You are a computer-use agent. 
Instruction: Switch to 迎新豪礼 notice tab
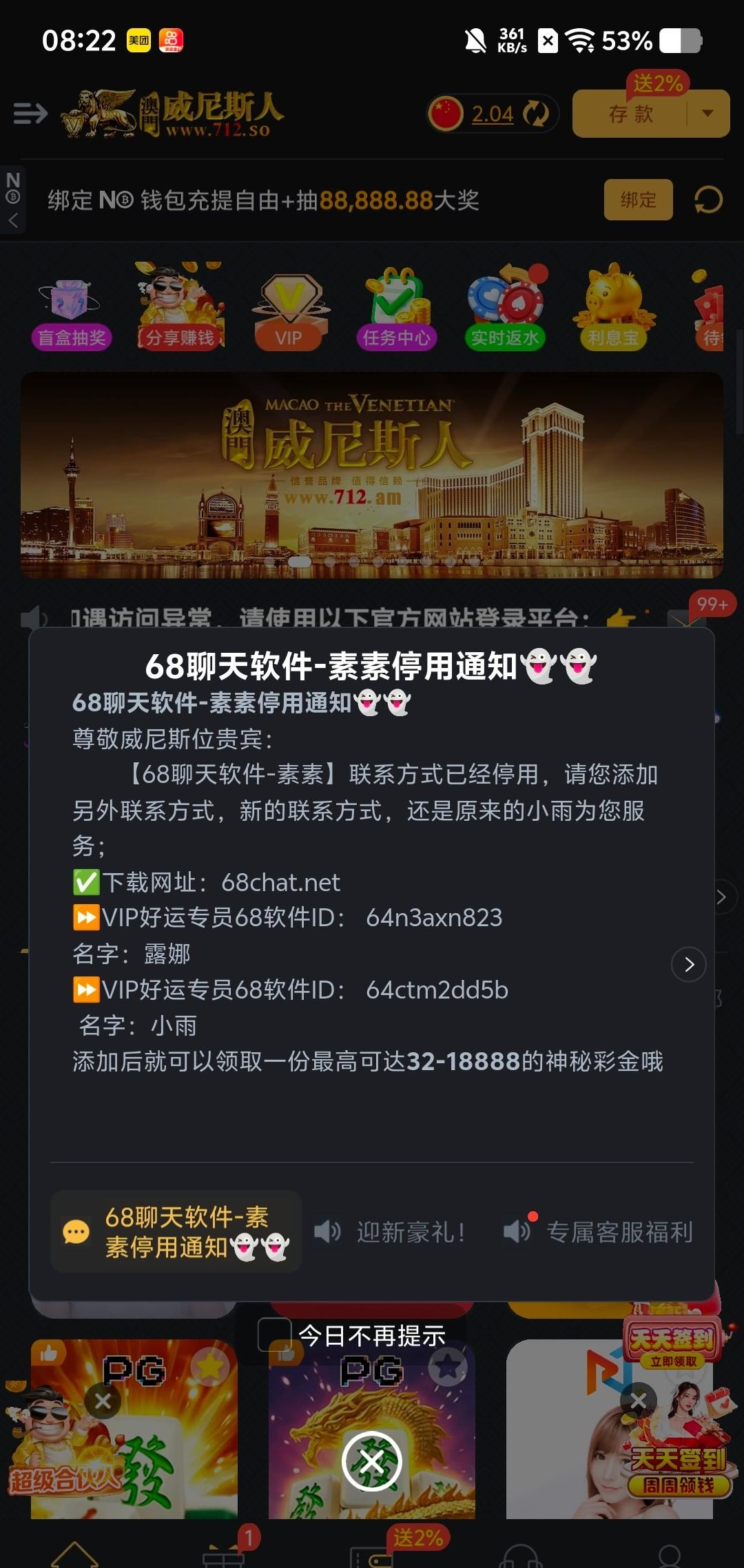click(391, 1232)
